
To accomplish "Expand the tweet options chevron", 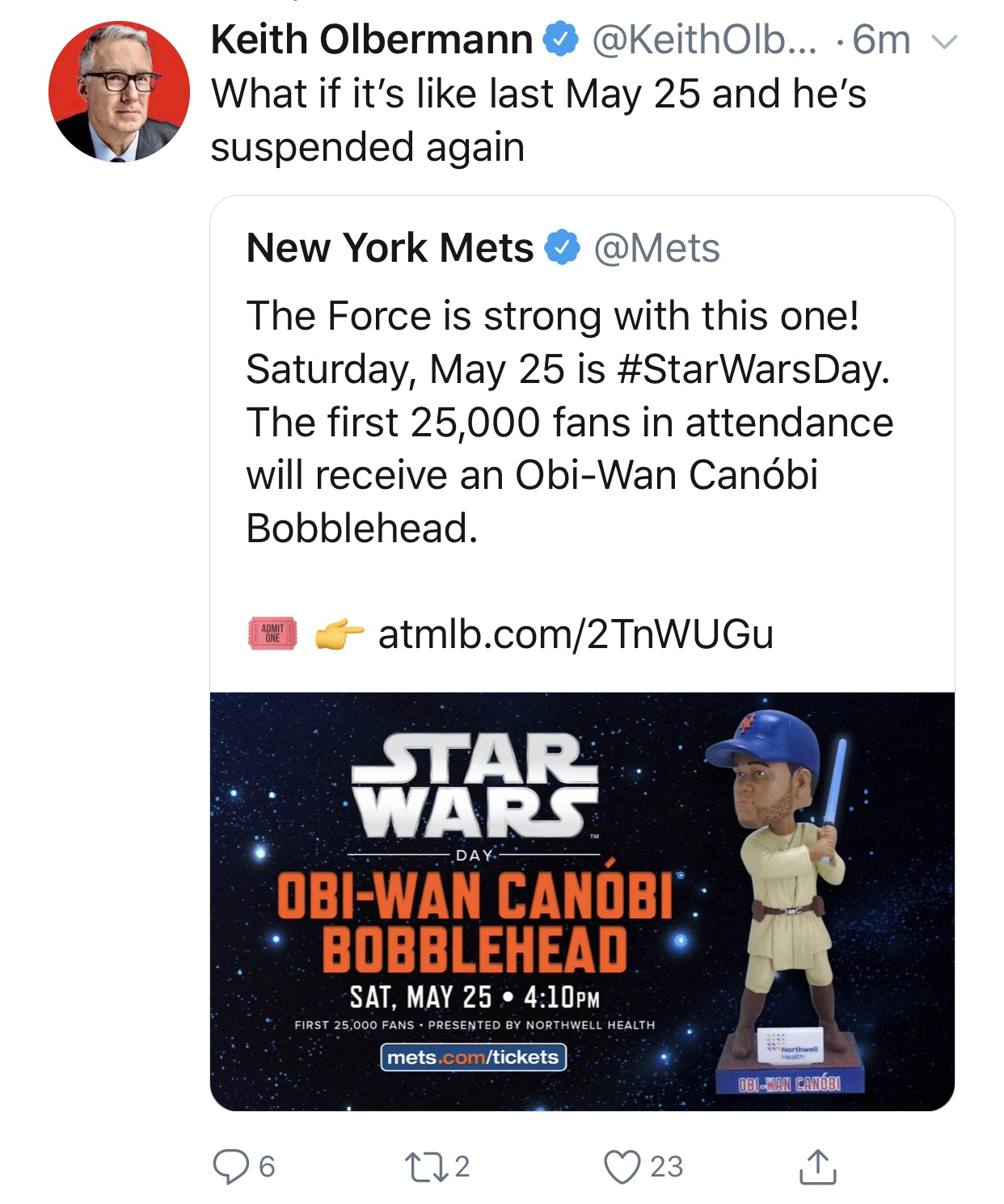I will point(944,41).
